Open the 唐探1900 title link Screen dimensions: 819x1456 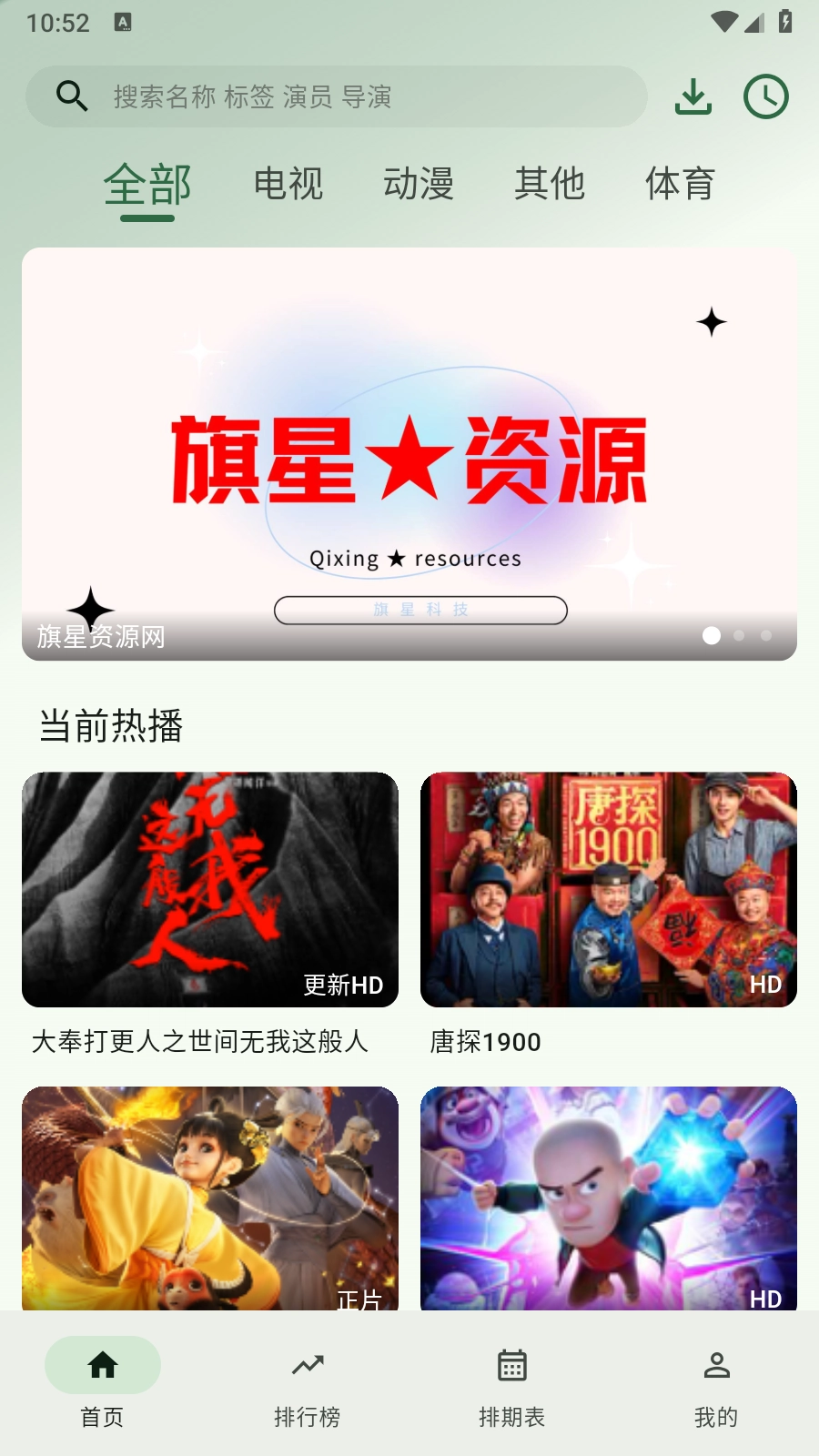click(485, 1042)
